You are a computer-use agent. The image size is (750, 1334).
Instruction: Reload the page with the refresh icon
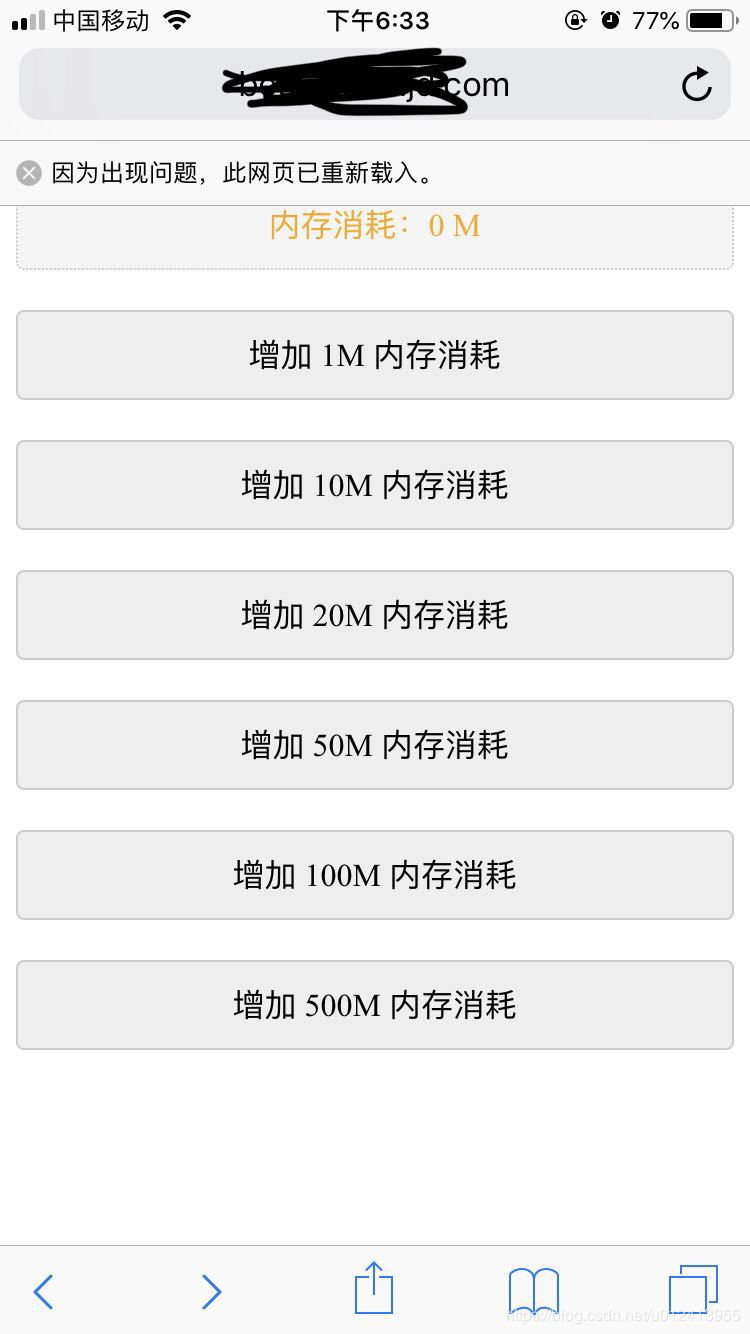point(697,85)
